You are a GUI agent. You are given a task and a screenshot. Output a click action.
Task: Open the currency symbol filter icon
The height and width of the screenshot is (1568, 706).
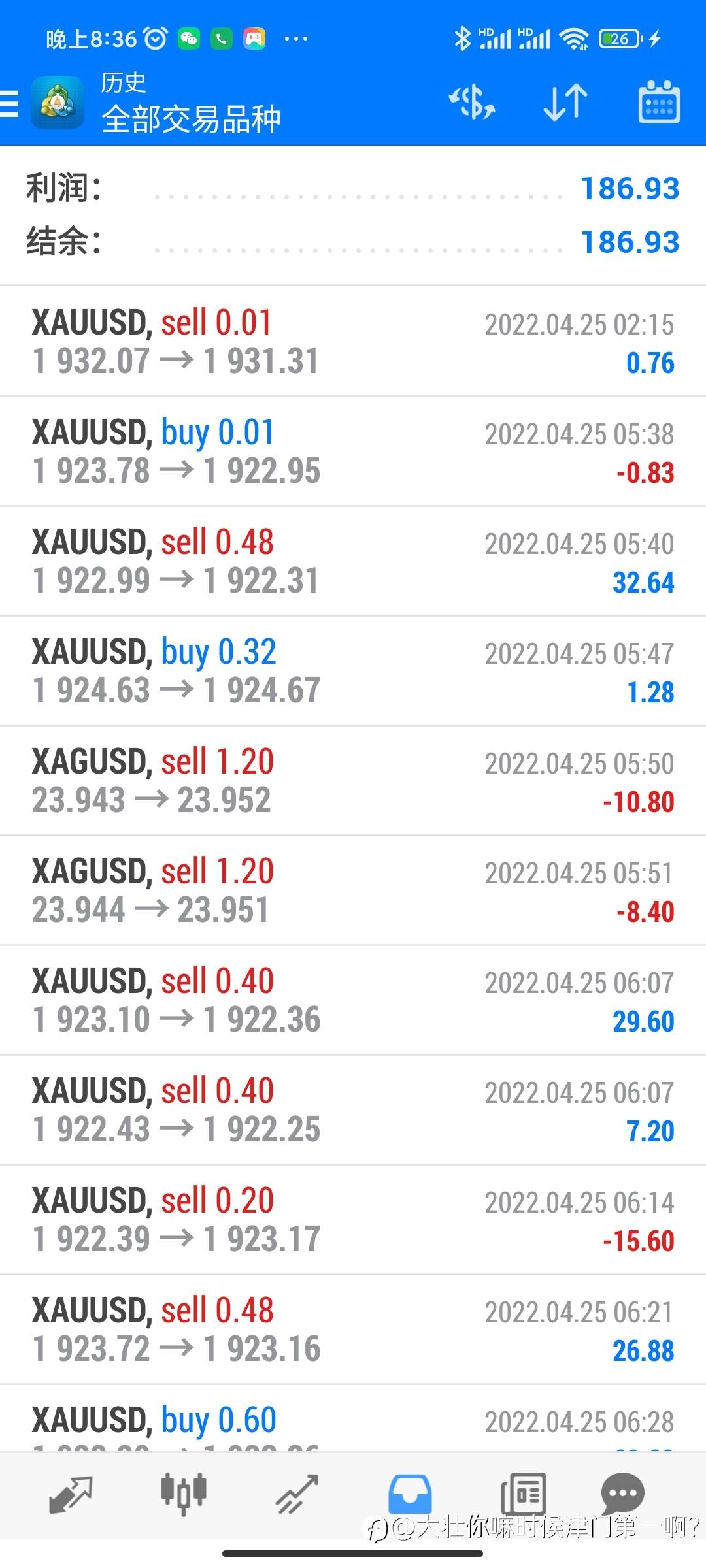click(x=472, y=103)
